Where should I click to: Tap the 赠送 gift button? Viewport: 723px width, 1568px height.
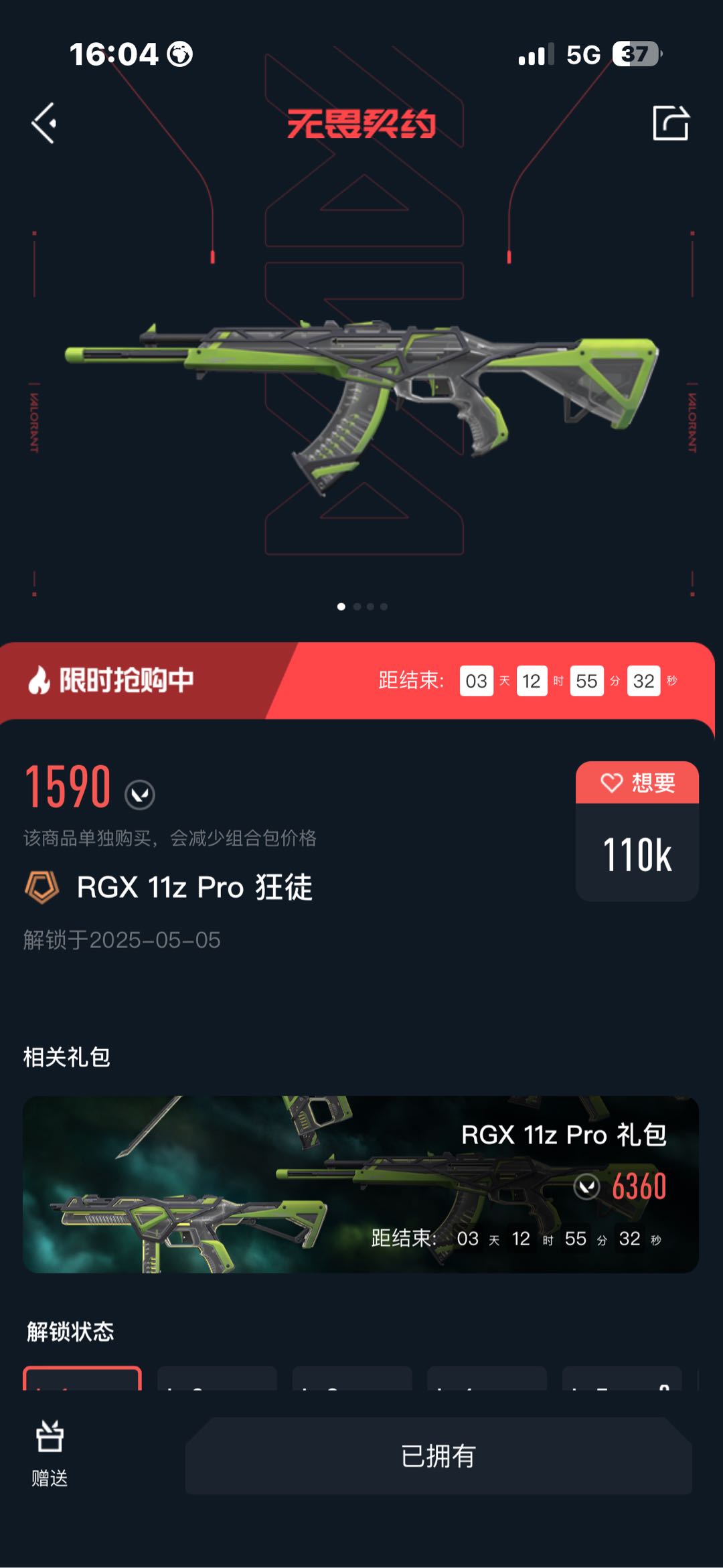tap(50, 1454)
